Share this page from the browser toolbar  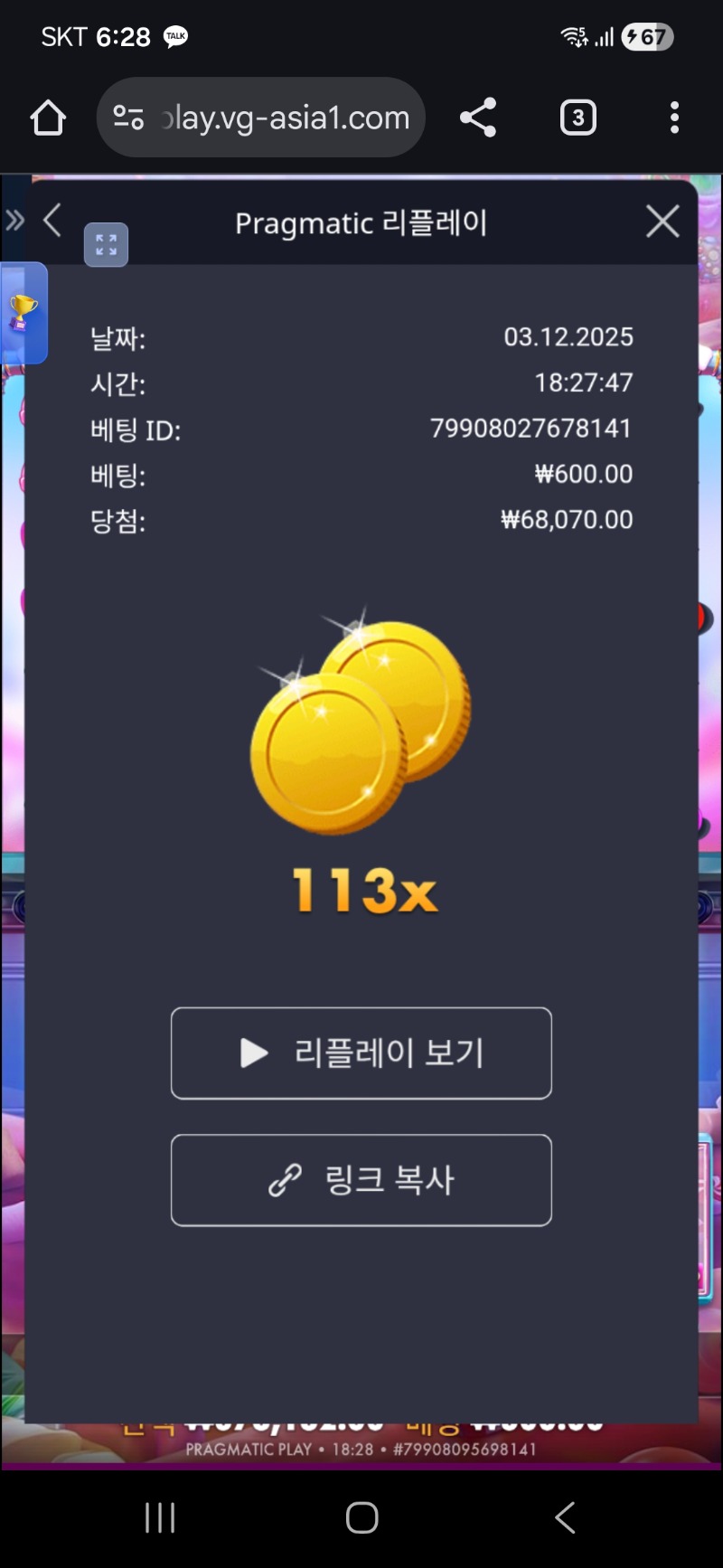(x=478, y=118)
